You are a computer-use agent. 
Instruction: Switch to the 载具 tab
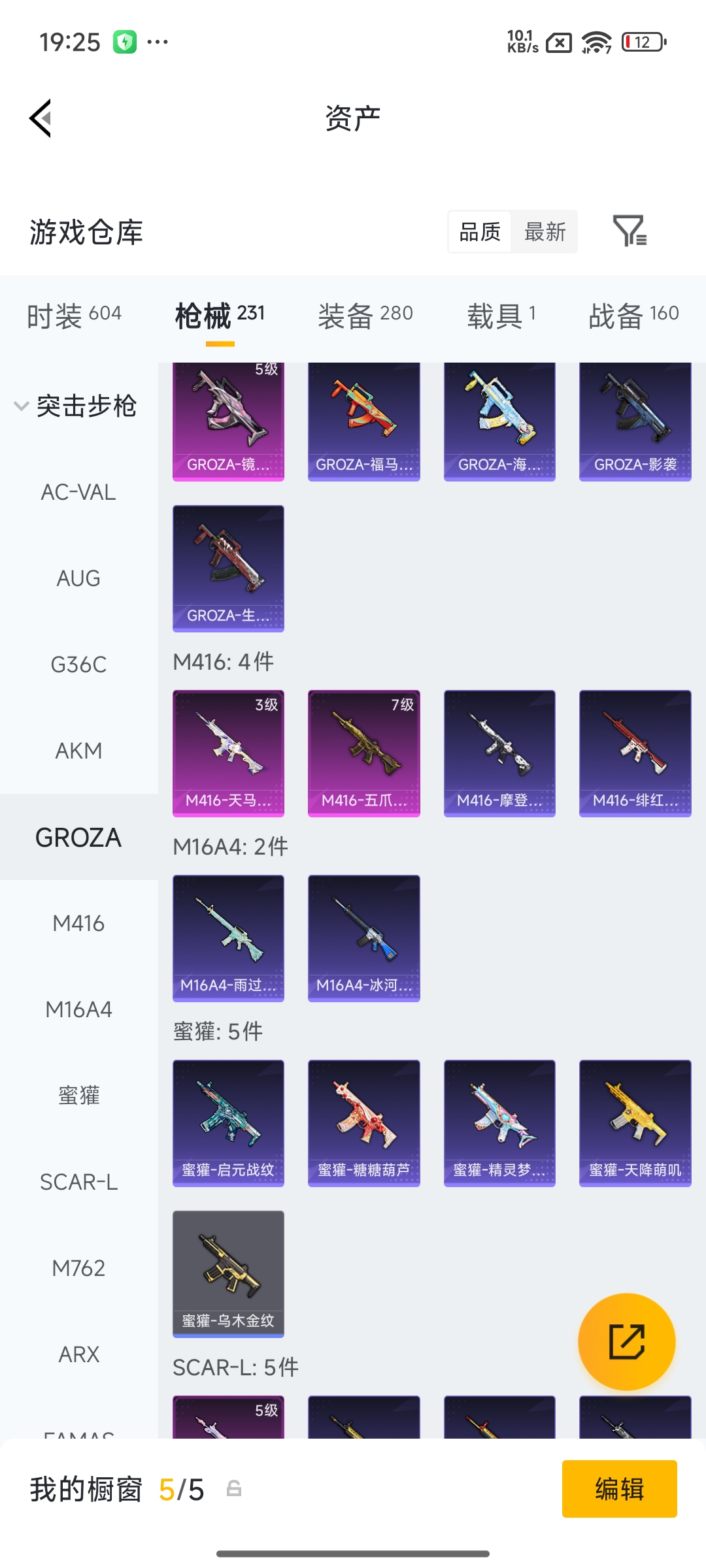point(501,316)
